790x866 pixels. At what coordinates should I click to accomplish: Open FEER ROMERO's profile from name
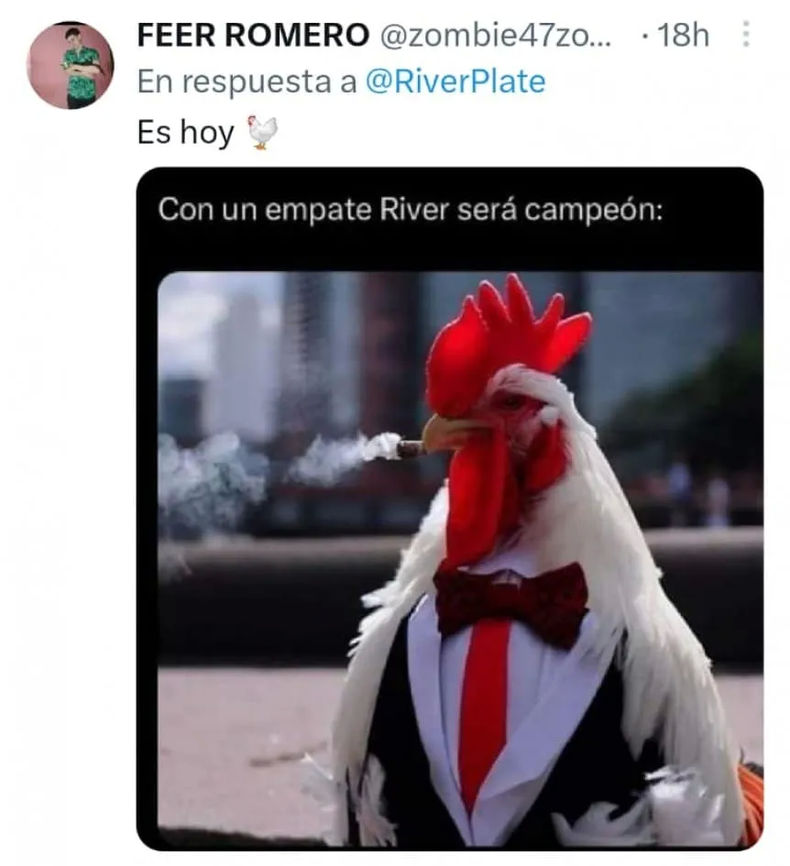click(x=252, y=36)
